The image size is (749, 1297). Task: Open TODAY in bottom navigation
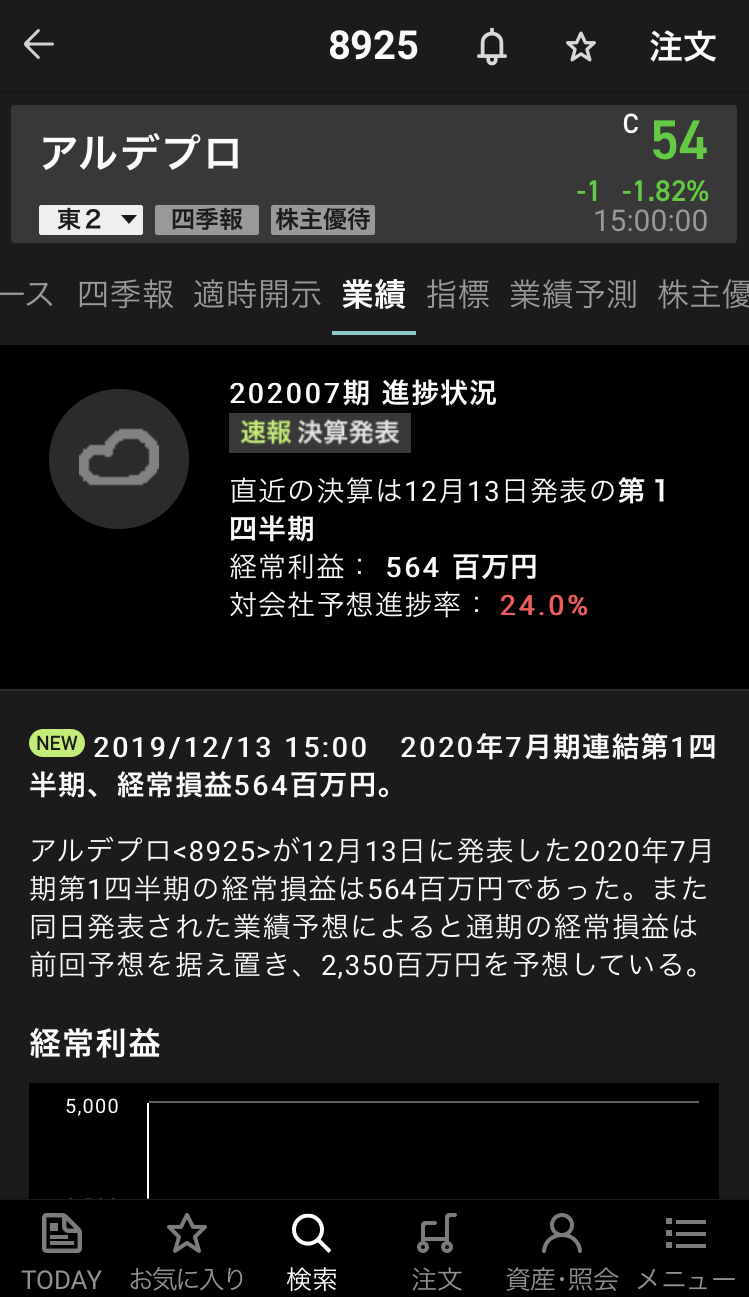coord(62,1251)
